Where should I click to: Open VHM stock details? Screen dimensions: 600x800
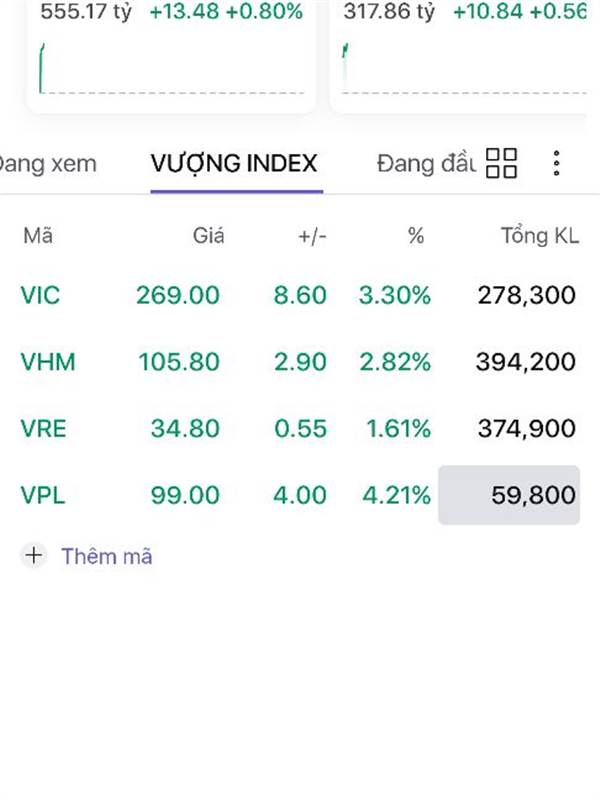coord(48,362)
